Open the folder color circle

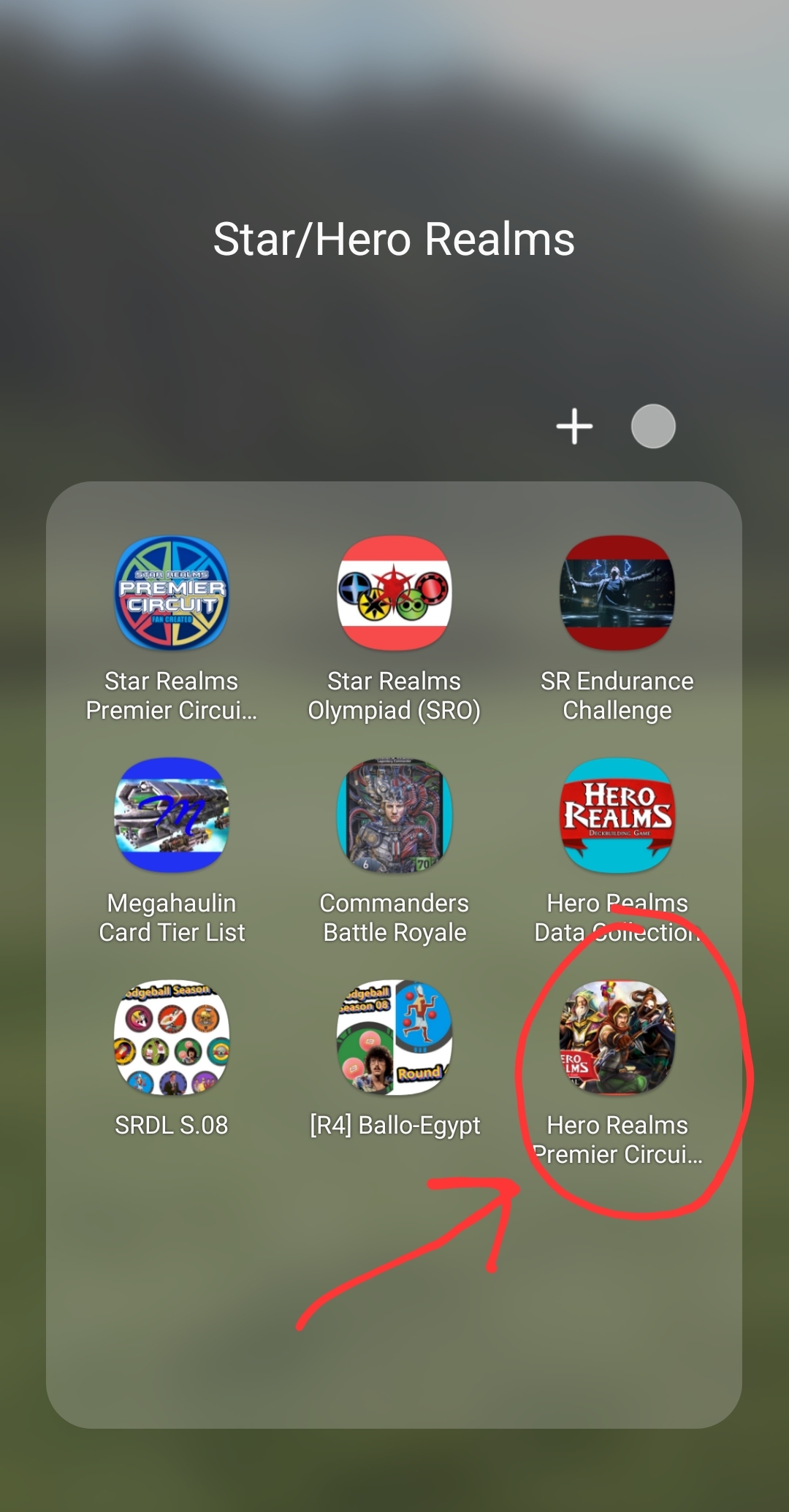coord(653,427)
